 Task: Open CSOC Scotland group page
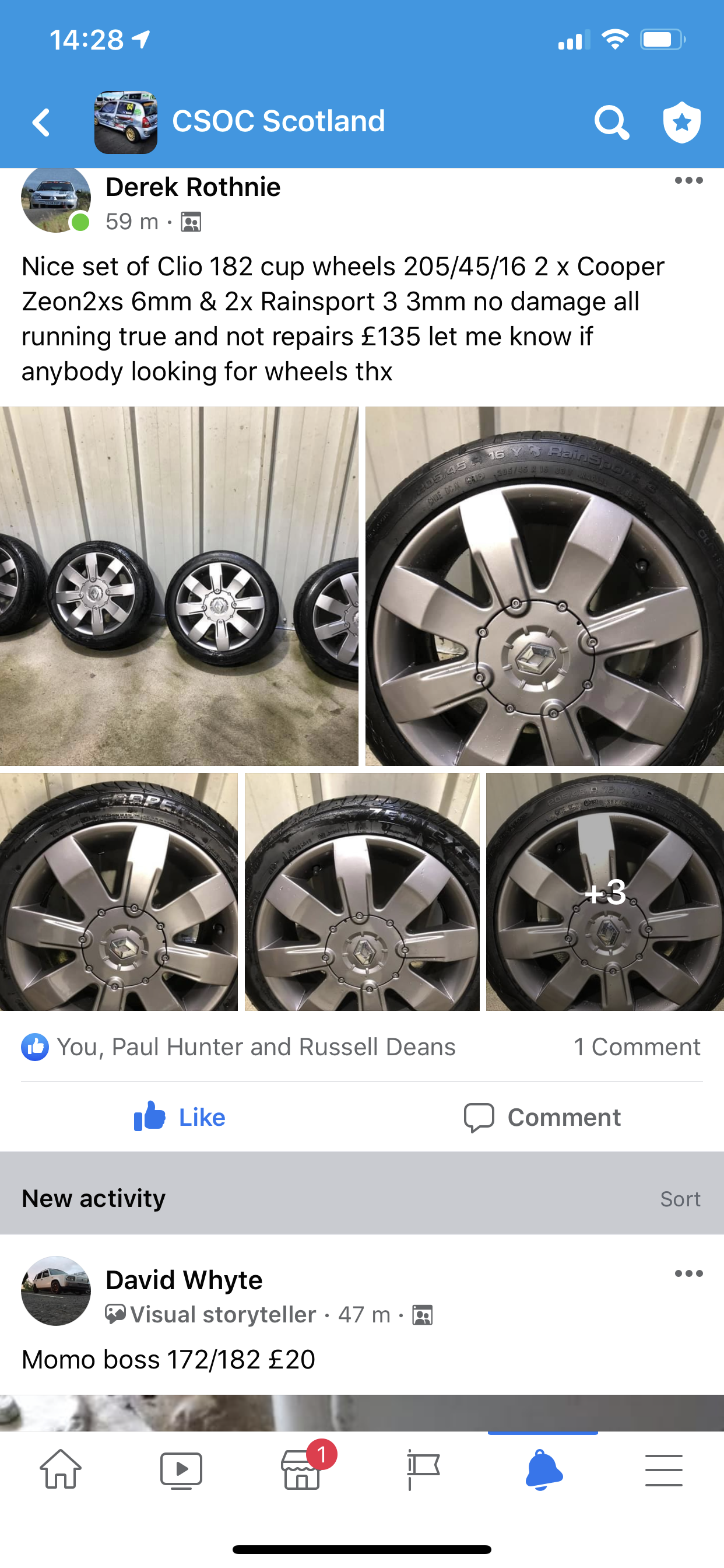(278, 121)
